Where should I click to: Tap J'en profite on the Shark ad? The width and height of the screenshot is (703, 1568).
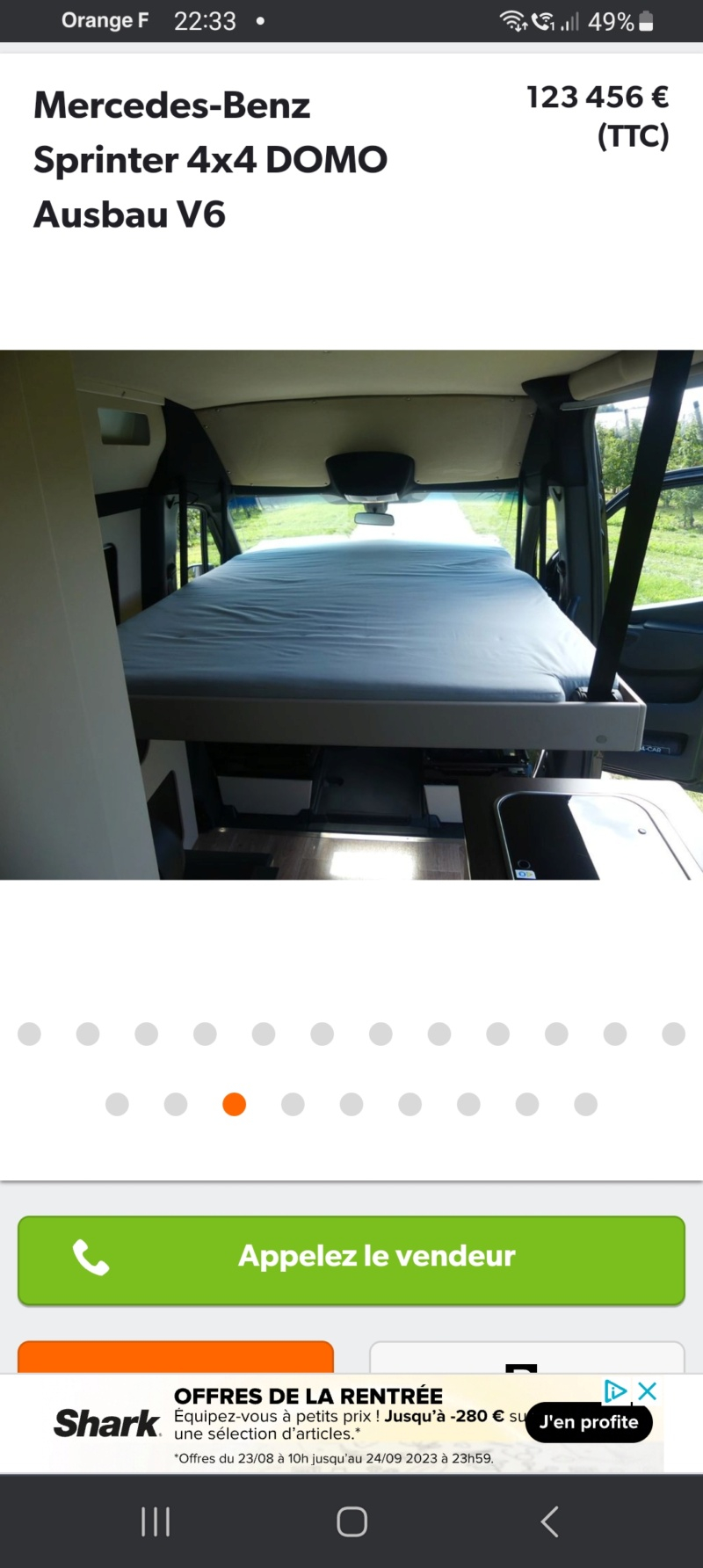[x=589, y=1422]
